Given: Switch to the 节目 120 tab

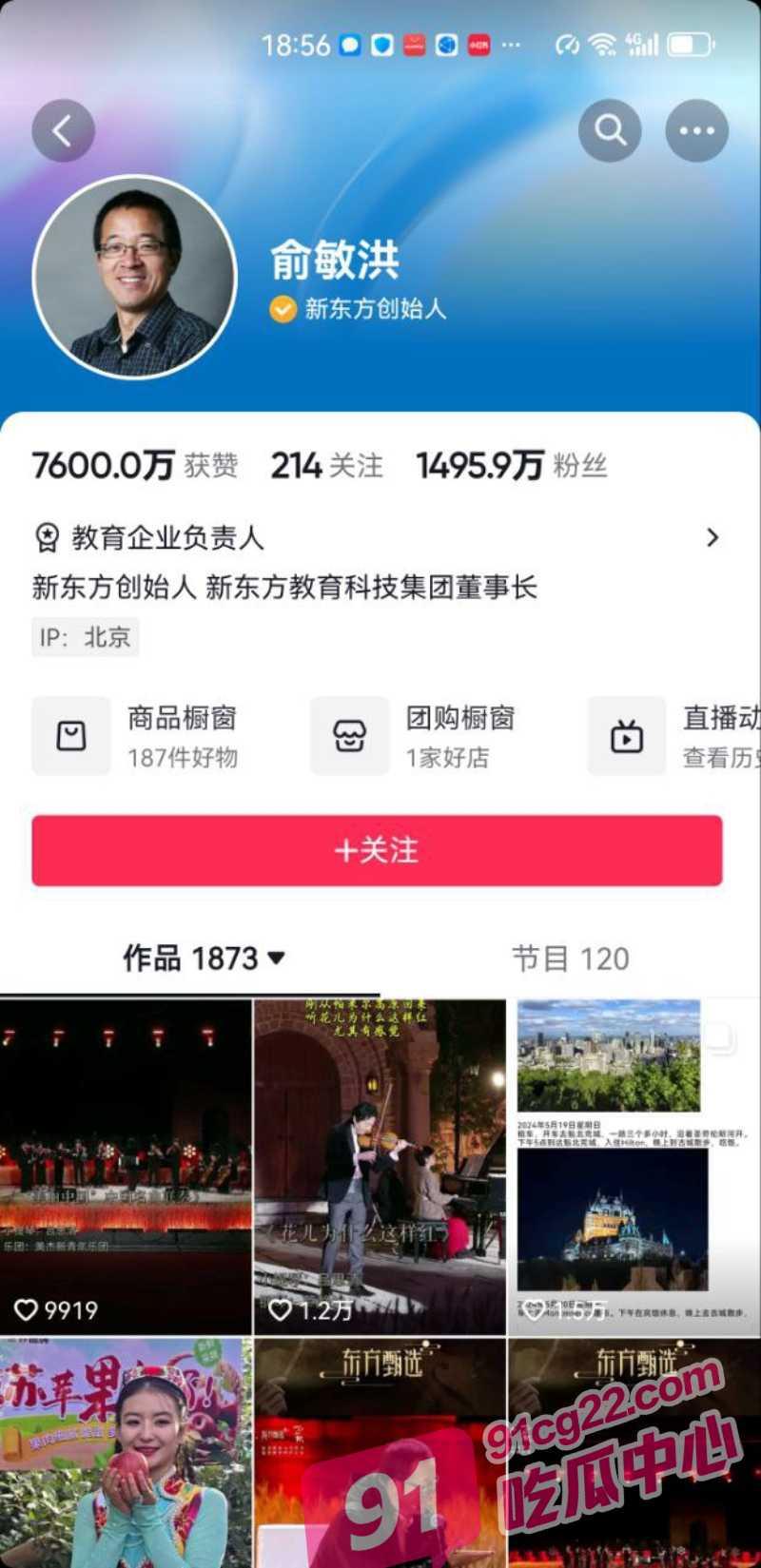Looking at the screenshot, I should pos(571,958).
